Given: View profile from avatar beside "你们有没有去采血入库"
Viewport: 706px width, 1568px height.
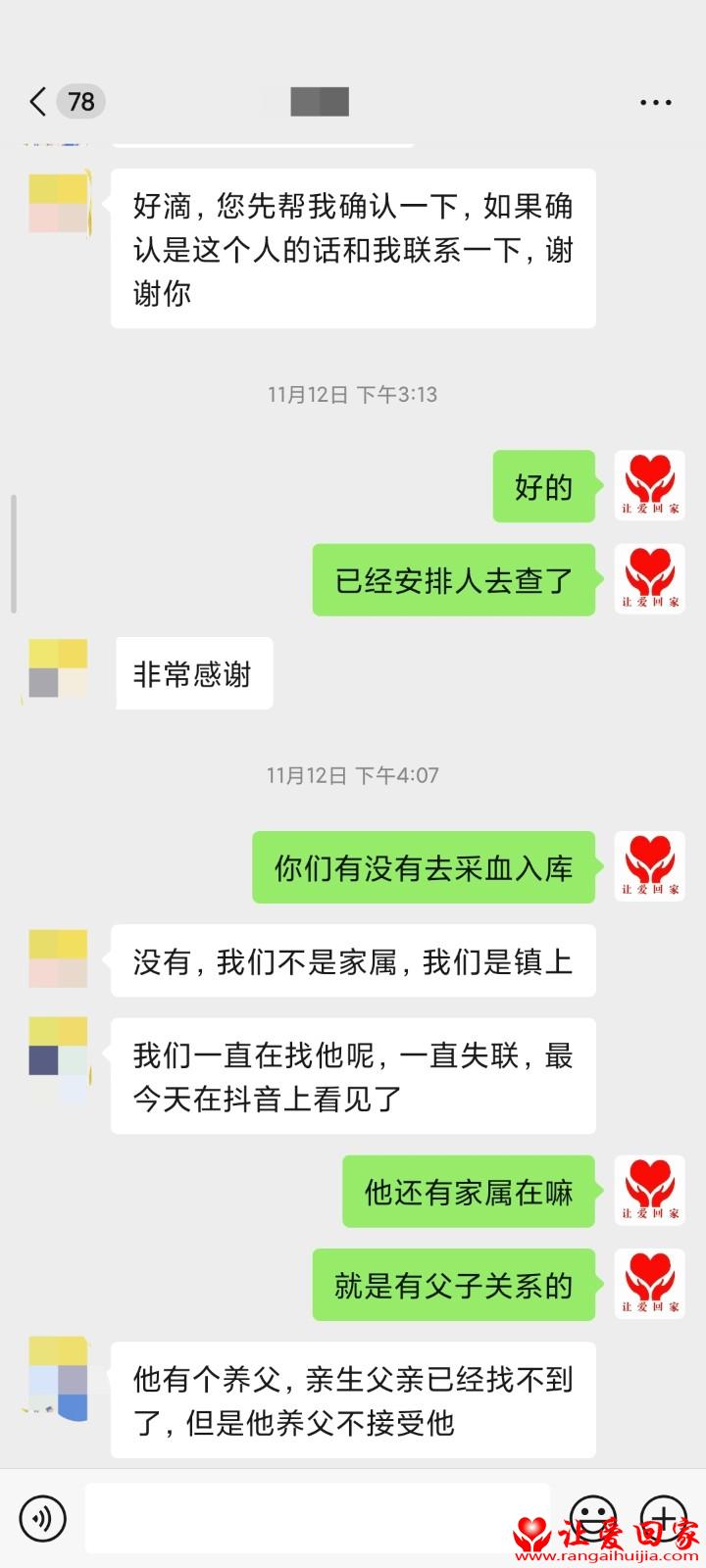Looking at the screenshot, I should (649, 866).
